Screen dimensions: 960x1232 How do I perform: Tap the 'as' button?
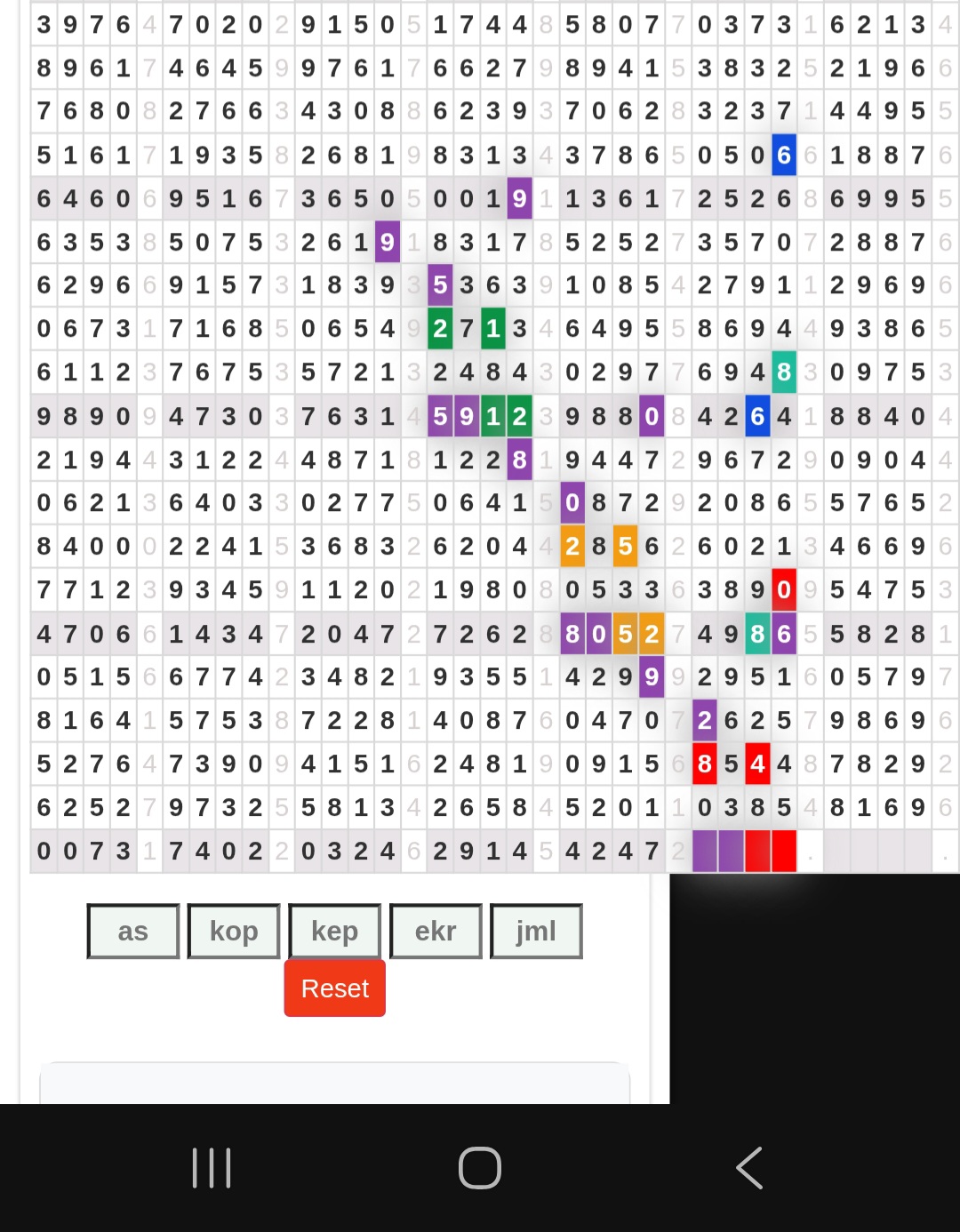(133, 931)
